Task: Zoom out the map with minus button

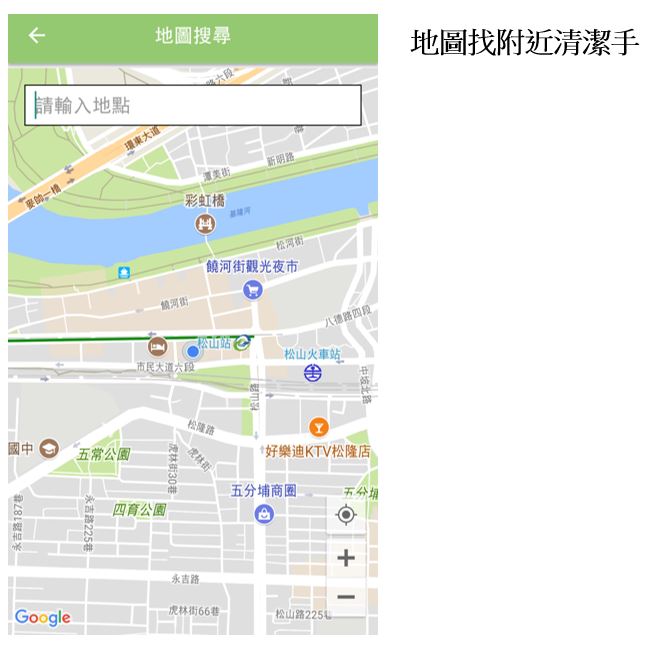Action: (346, 597)
